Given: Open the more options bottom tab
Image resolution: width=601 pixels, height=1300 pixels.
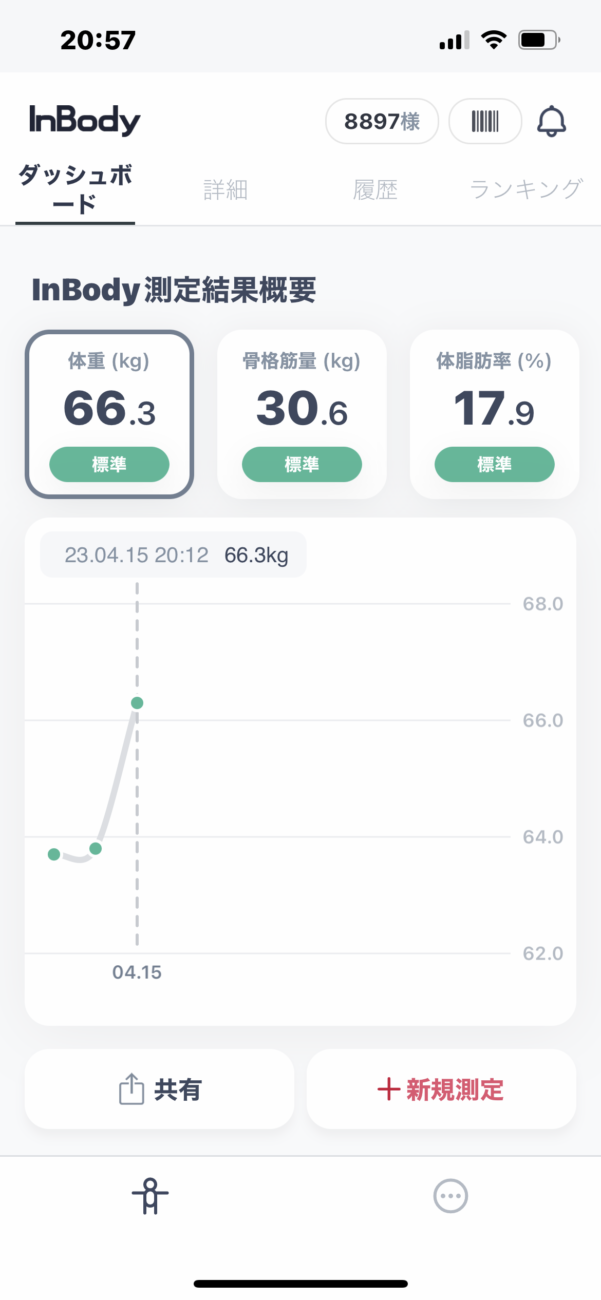Looking at the screenshot, I should tap(451, 1196).
